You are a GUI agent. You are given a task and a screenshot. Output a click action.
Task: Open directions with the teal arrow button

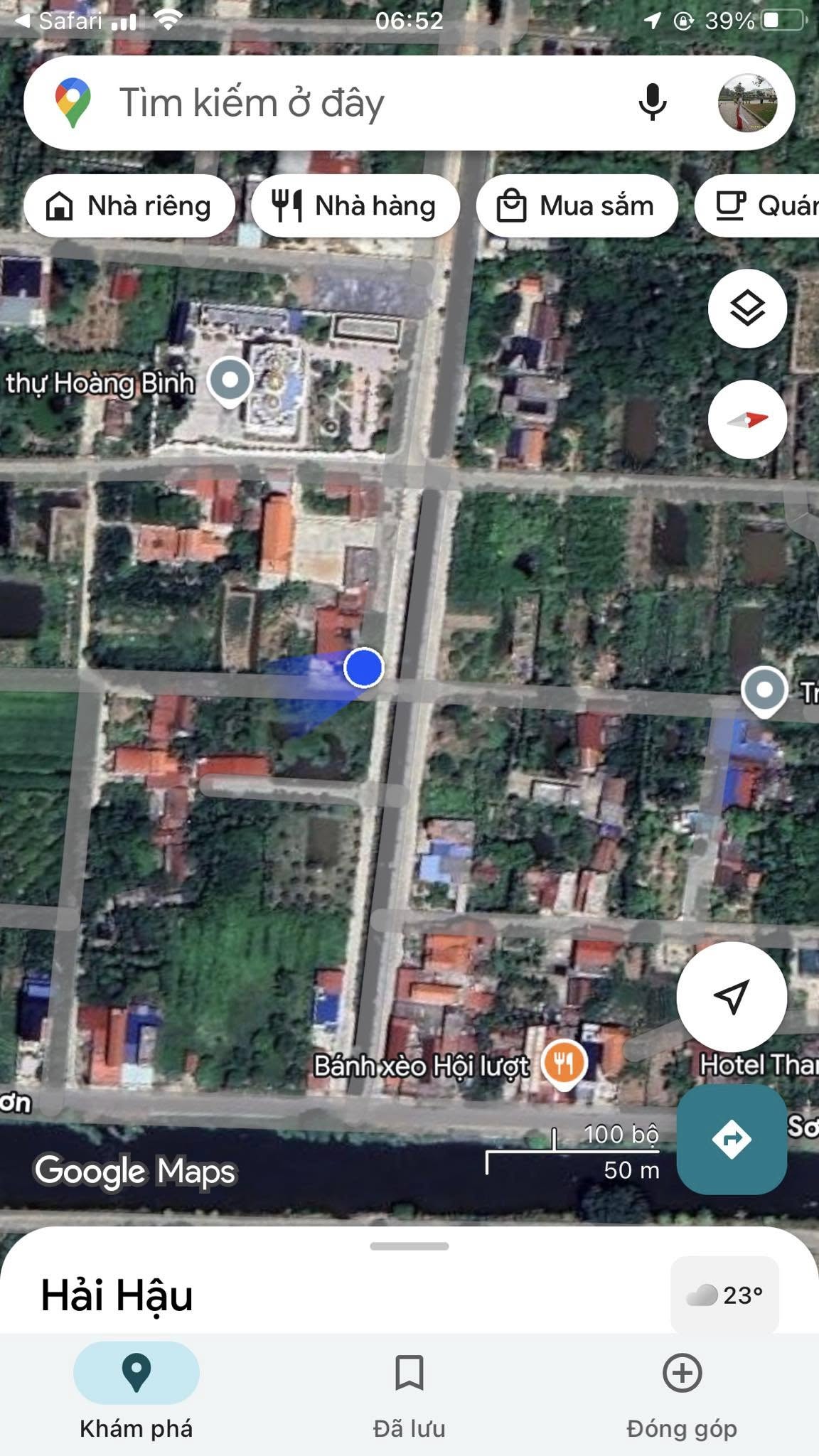[x=731, y=1139]
